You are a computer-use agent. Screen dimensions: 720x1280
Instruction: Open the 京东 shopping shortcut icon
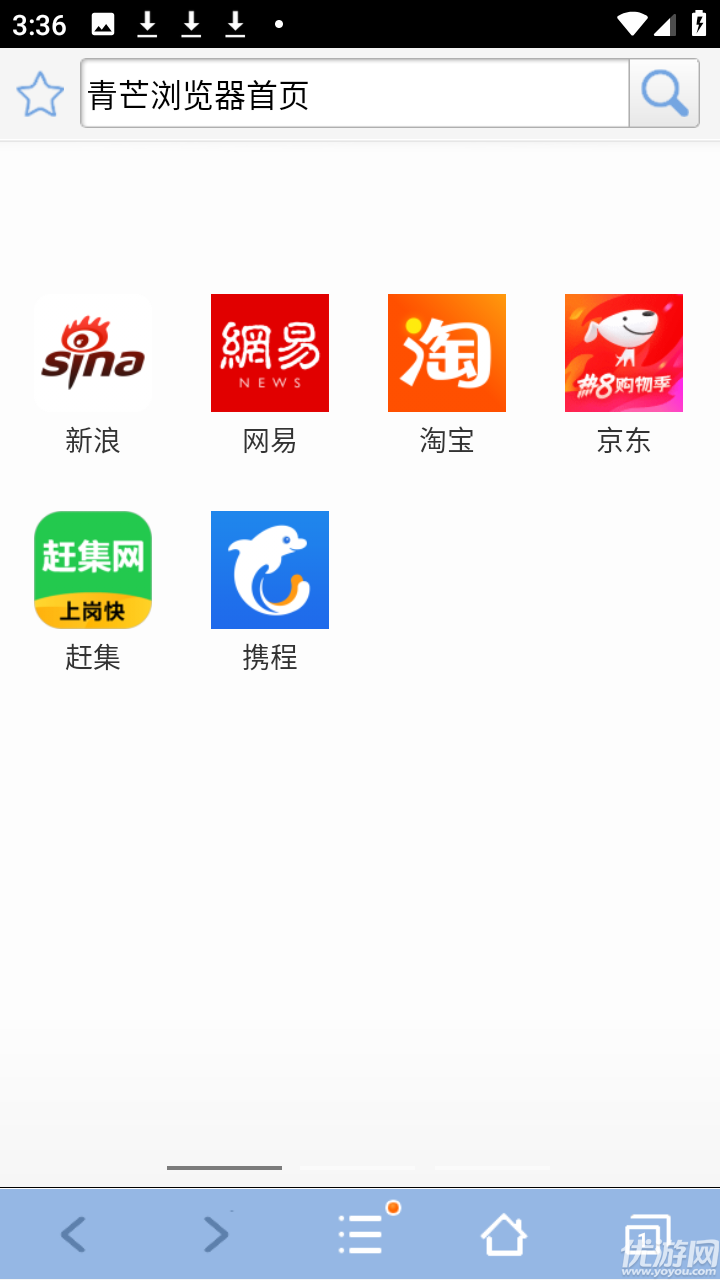click(623, 352)
